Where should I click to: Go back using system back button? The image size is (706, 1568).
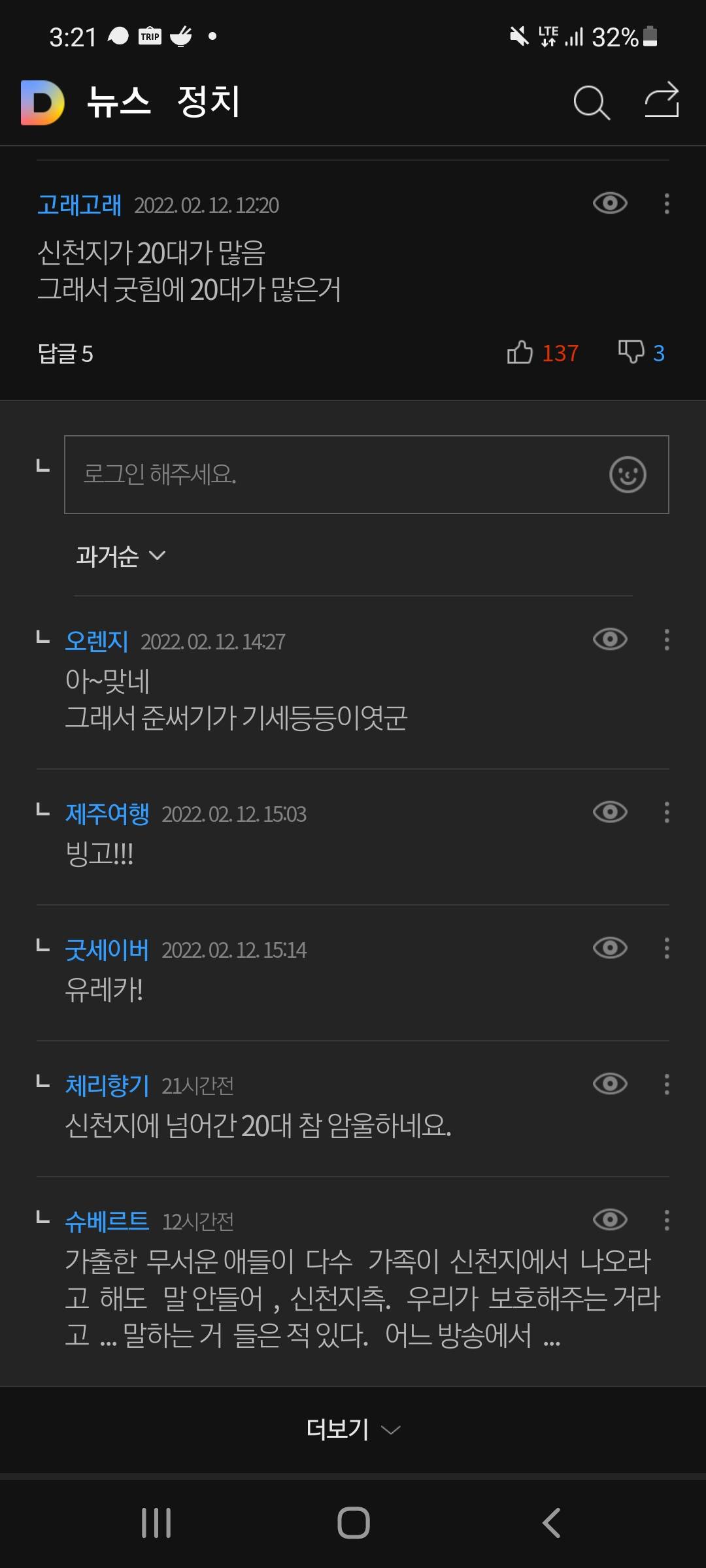pos(551,1523)
